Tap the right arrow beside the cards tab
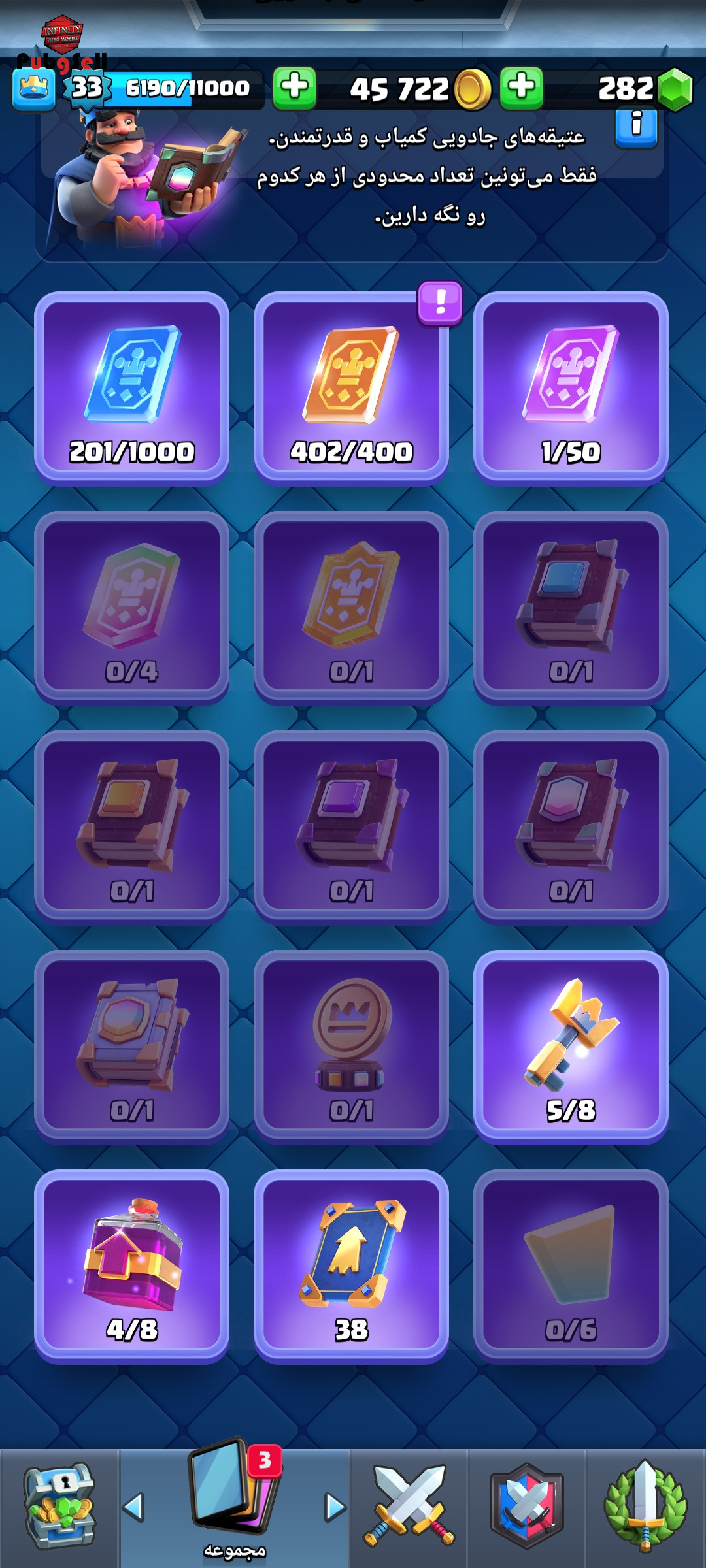Screen dimensions: 706x1568 click(335, 1507)
